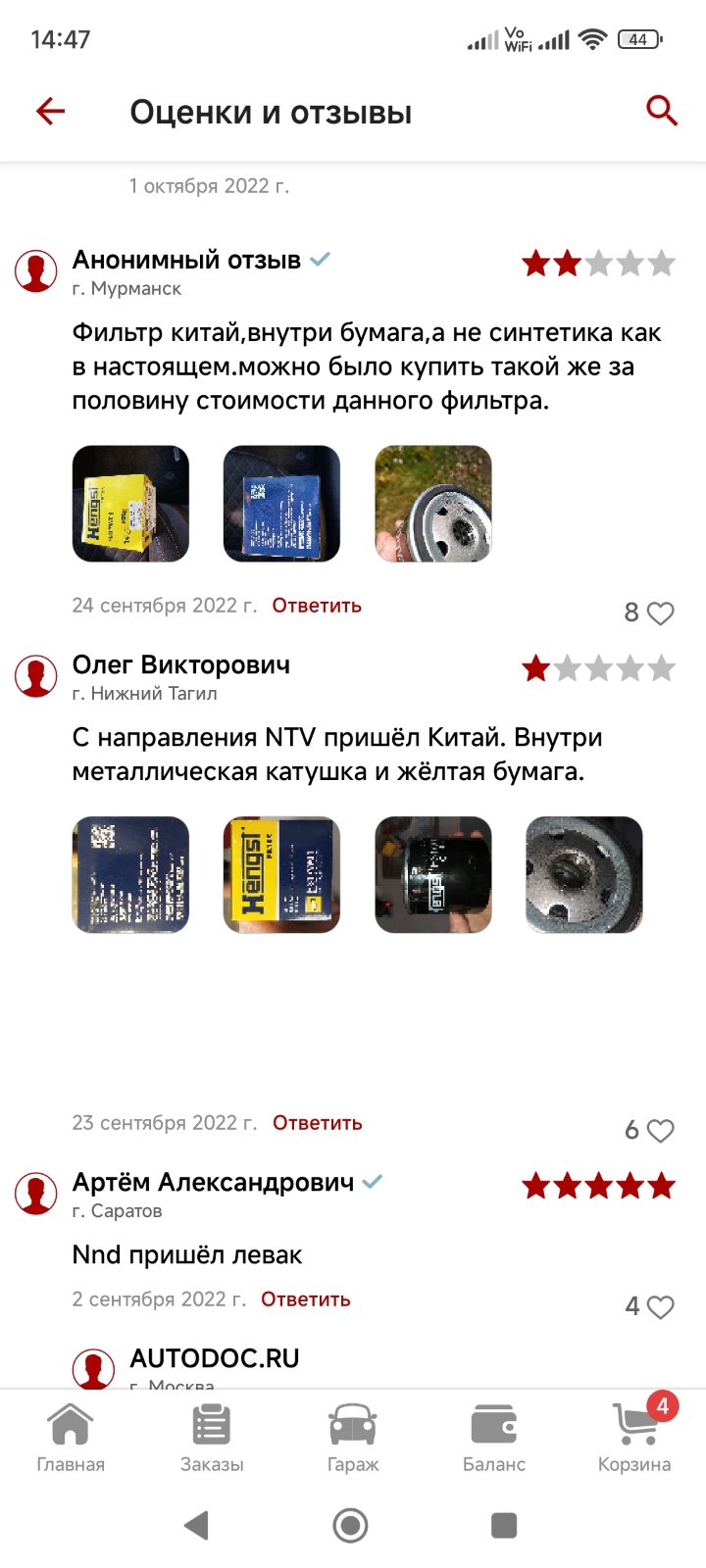Open the black filter photo in Олег's review
The image size is (706, 1568).
click(433, 874)
